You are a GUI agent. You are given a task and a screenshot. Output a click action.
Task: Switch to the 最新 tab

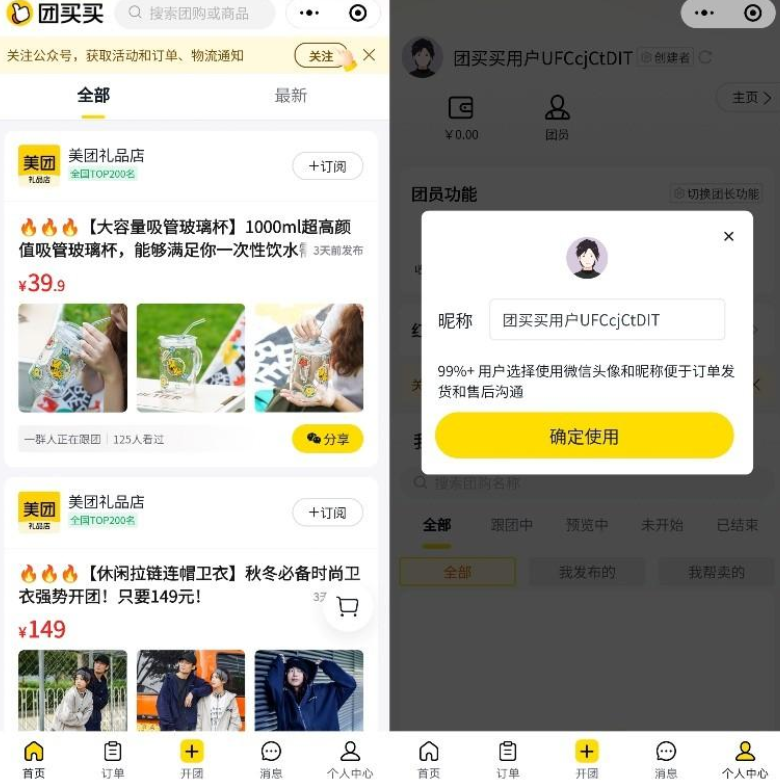click(x=291, y=96)
